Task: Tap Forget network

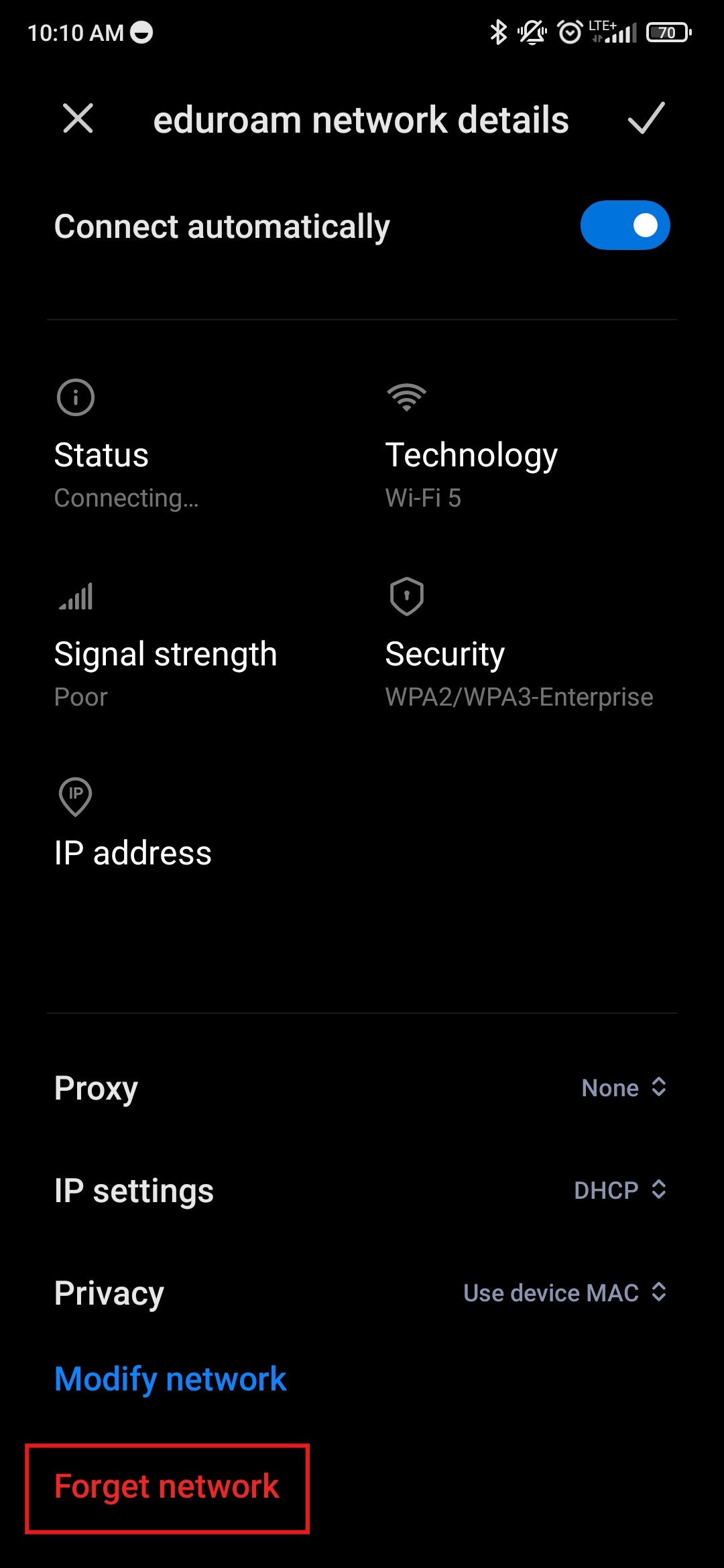Action: pos(166,1486)
